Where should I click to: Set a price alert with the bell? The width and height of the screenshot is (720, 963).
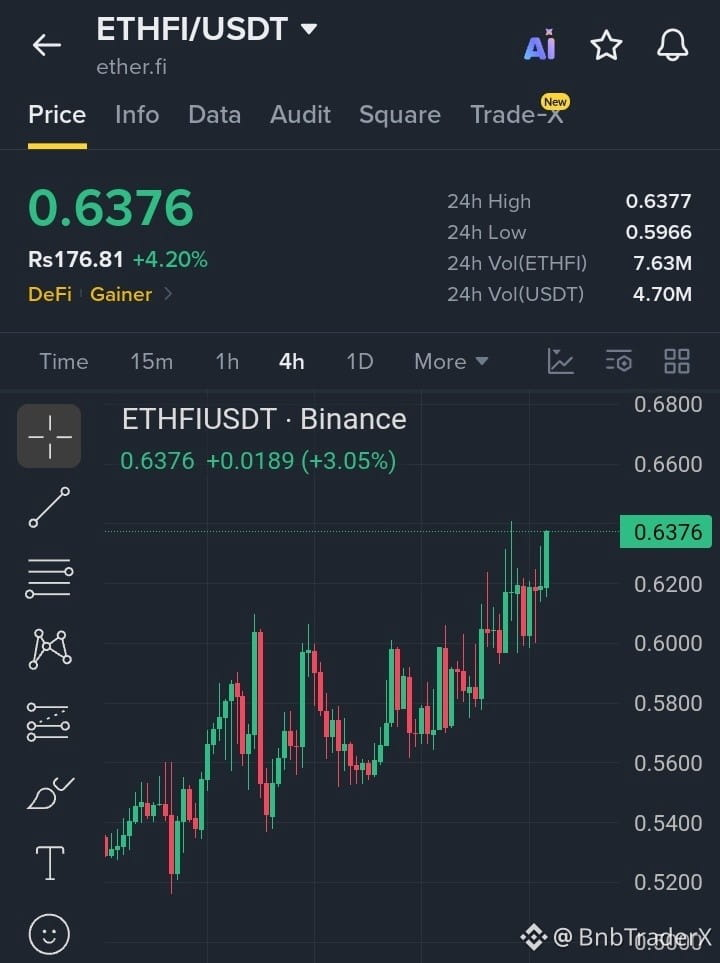coord(672,45)
